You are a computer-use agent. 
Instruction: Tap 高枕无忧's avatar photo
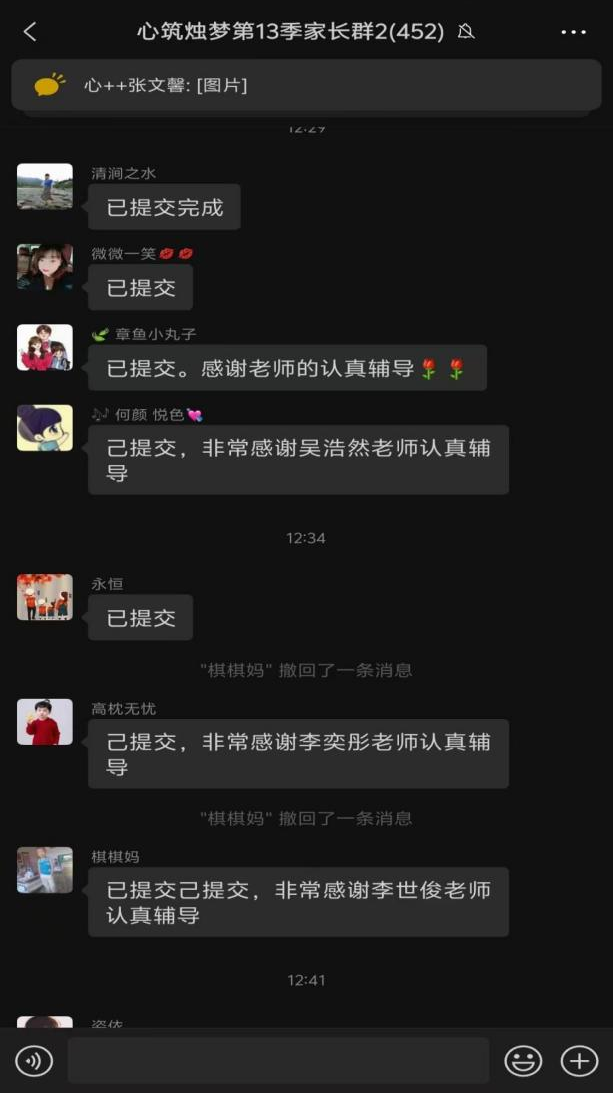tap(45, 722)
